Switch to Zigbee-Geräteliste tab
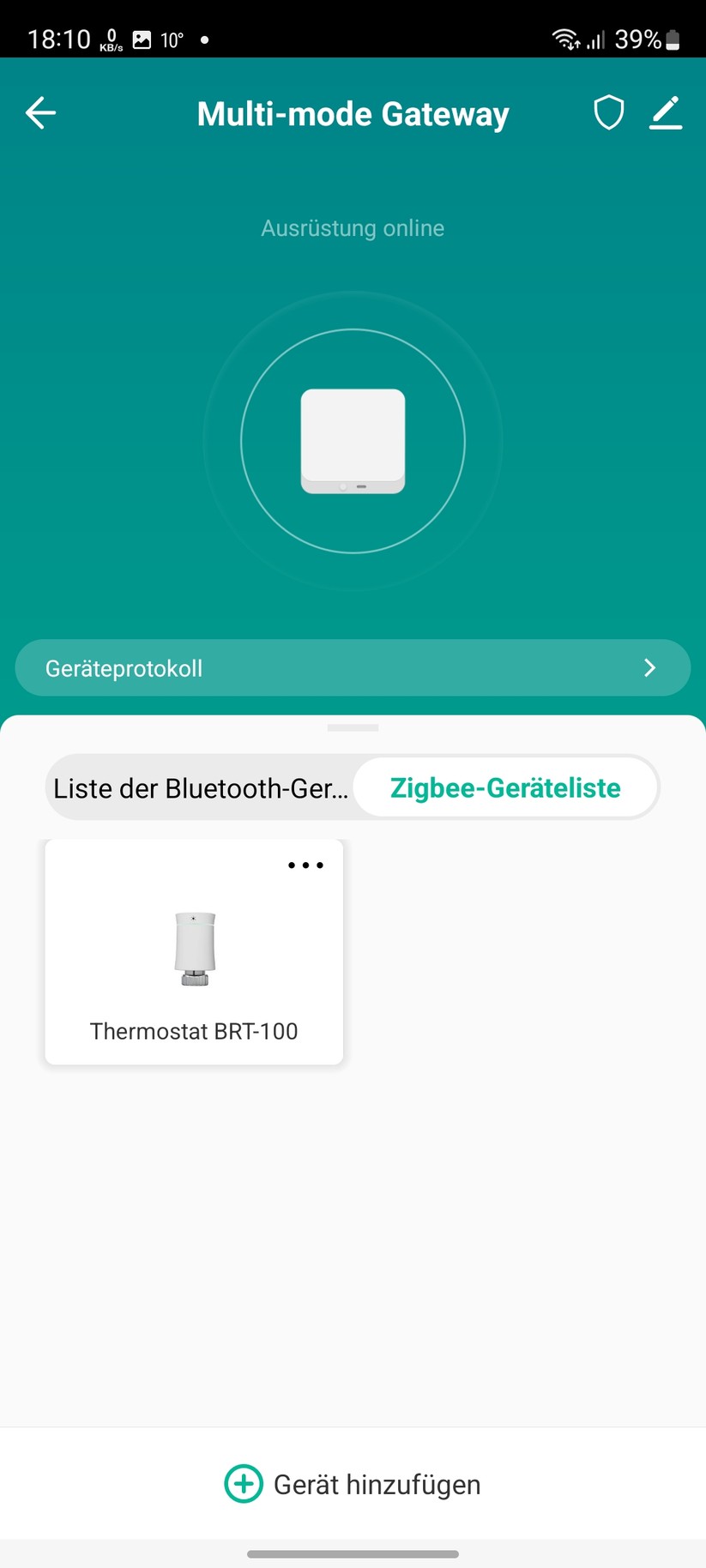 [504, 787]
